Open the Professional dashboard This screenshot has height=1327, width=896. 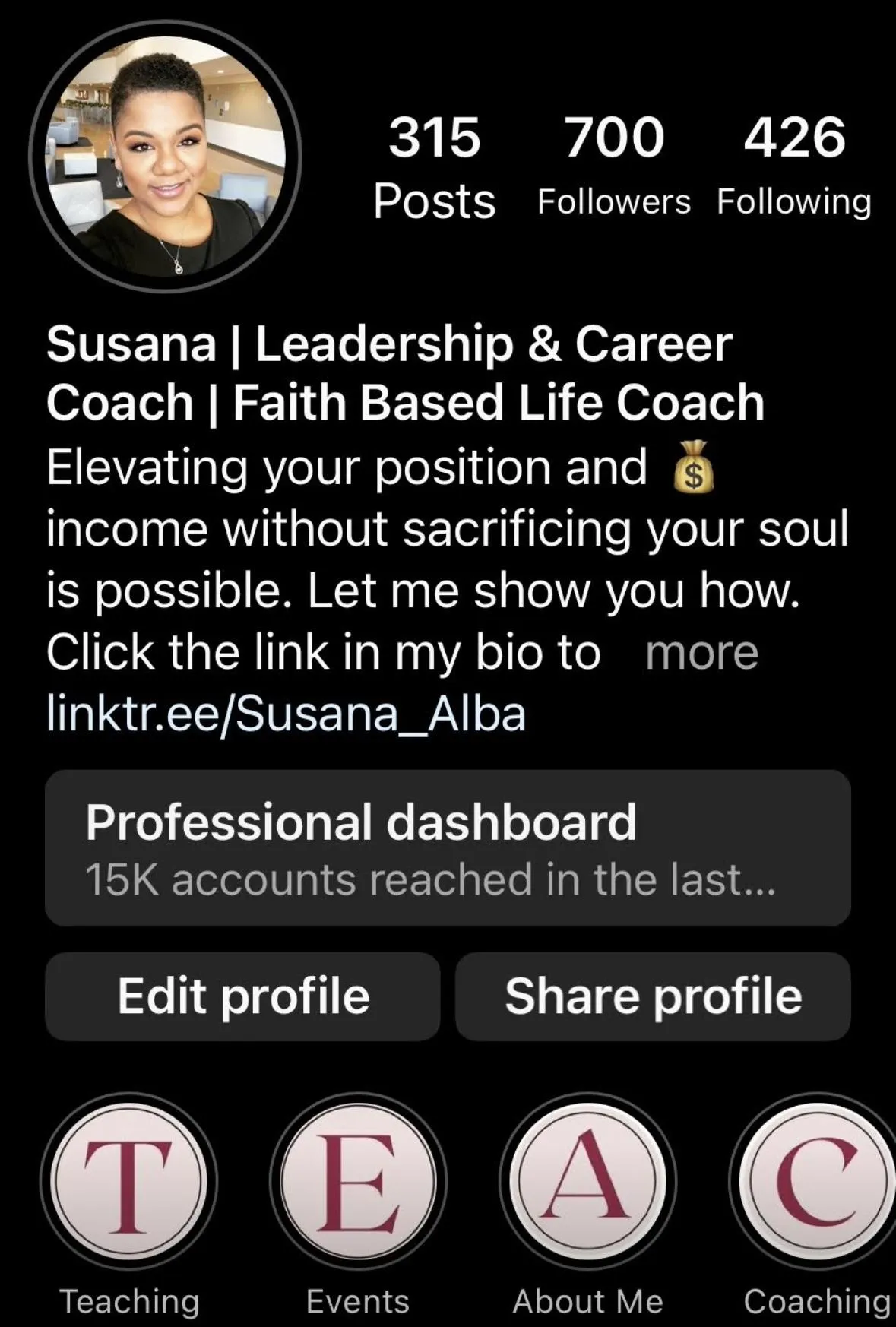[447, 847]
